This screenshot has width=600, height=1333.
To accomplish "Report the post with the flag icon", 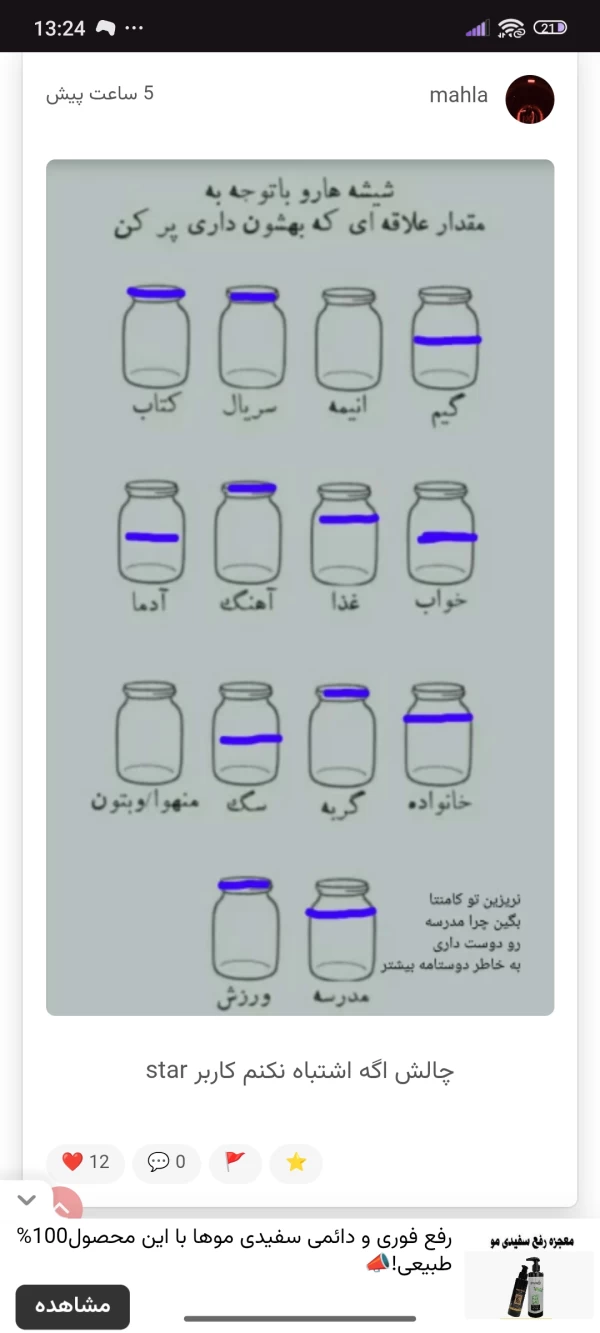I will point(235,1162).
